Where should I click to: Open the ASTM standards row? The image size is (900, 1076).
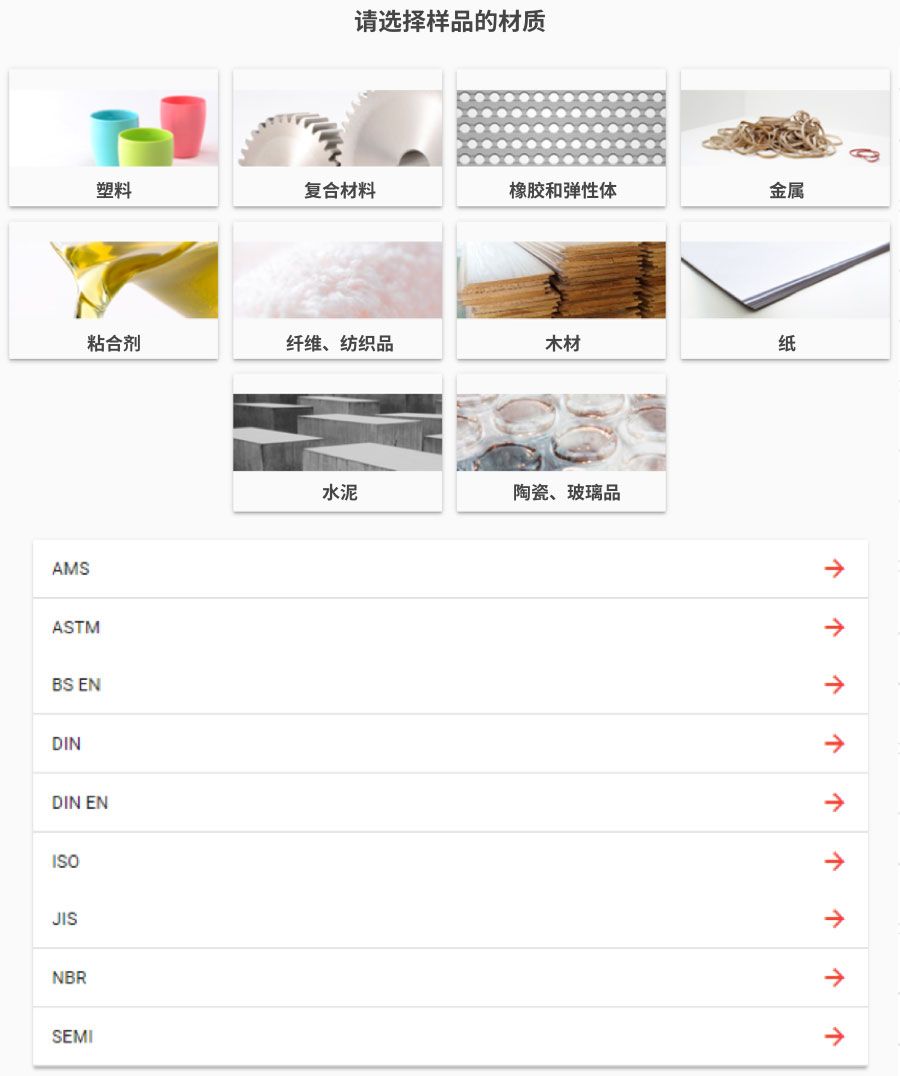click(450, 627)
